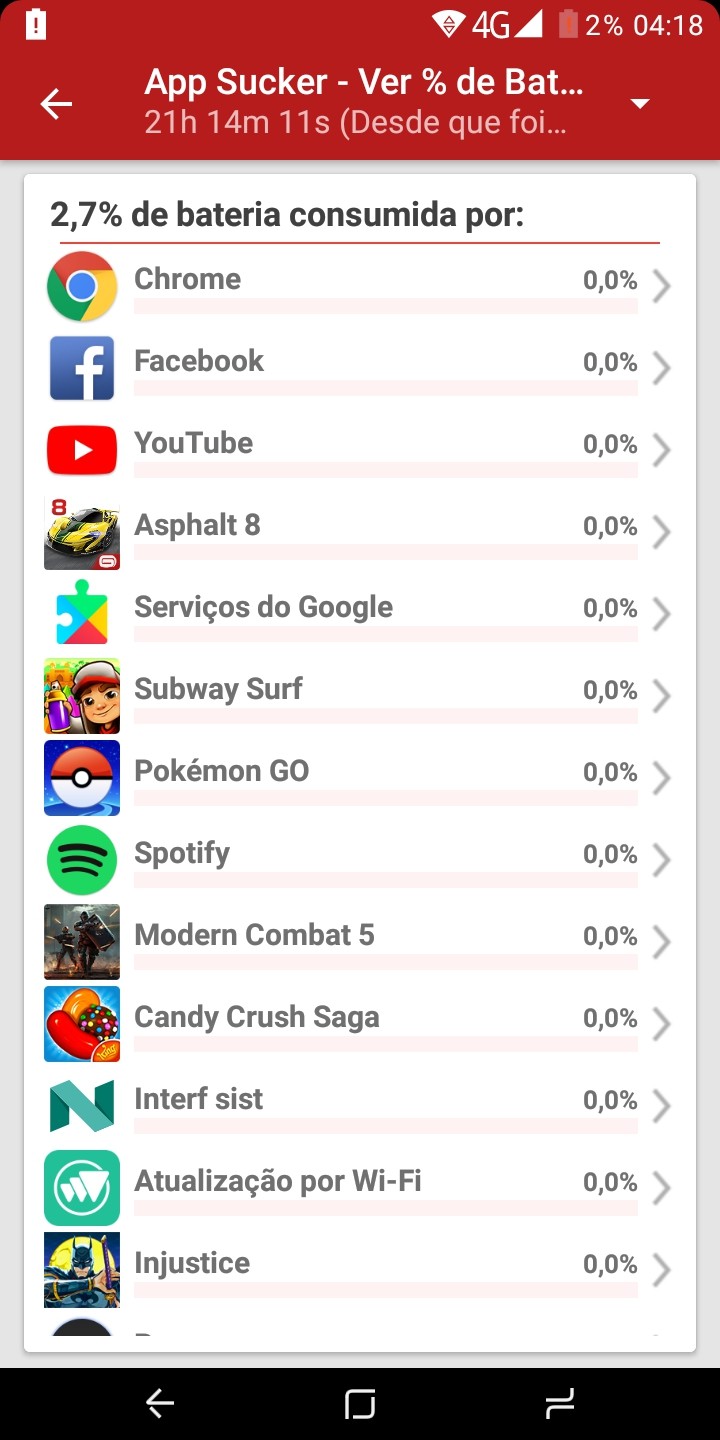Image resolution: width=720 pixels, height=1440 pixels.
Task: Open Candy Crush Saga details
Action: pos(360,1025)
